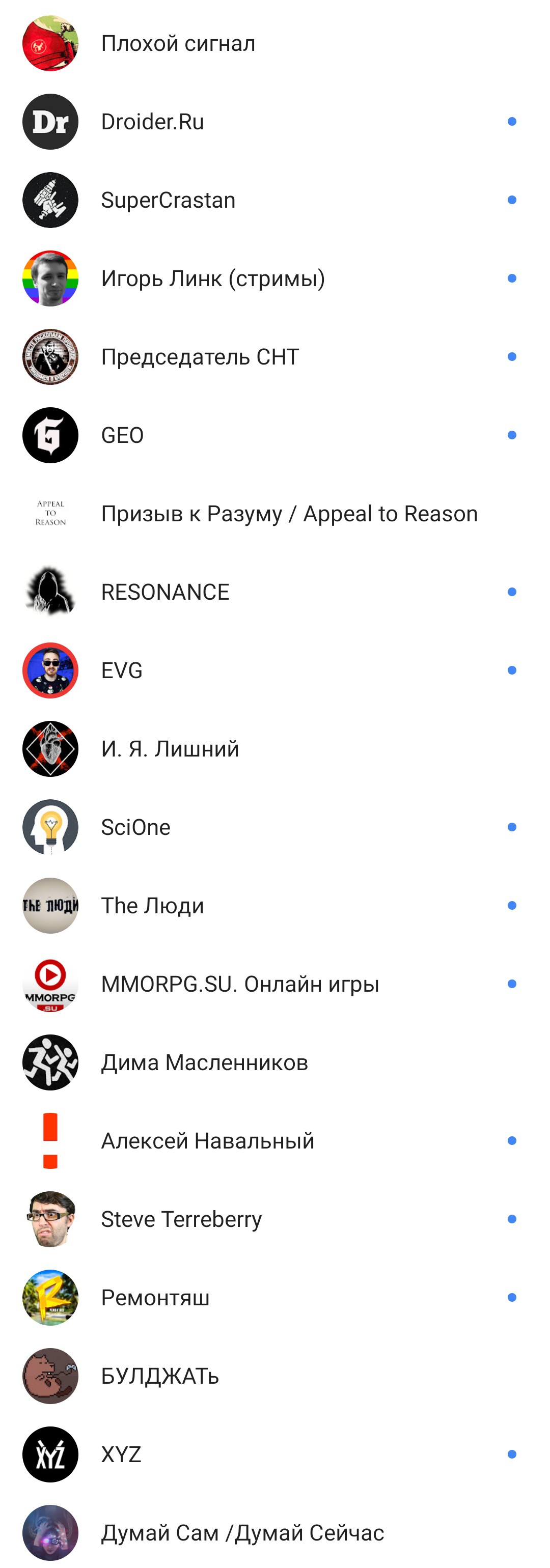Screen dimensions: 550x1568
Task: Select SuperCrastan from the list
Action: [x=168, y=200]
